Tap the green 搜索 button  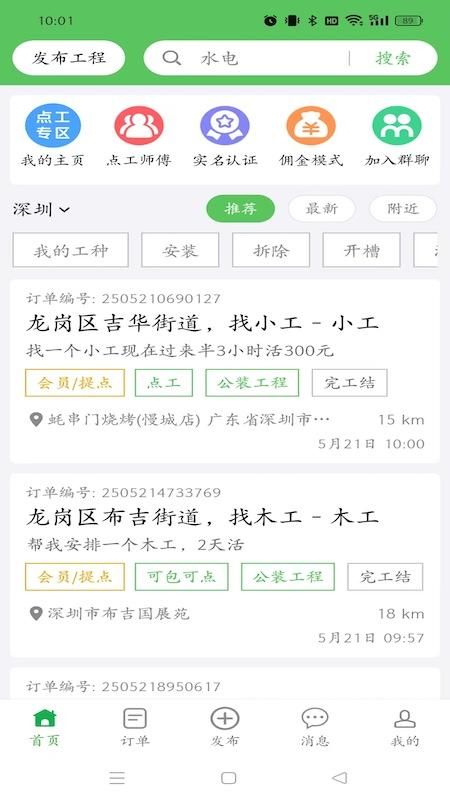click(393, 58)
